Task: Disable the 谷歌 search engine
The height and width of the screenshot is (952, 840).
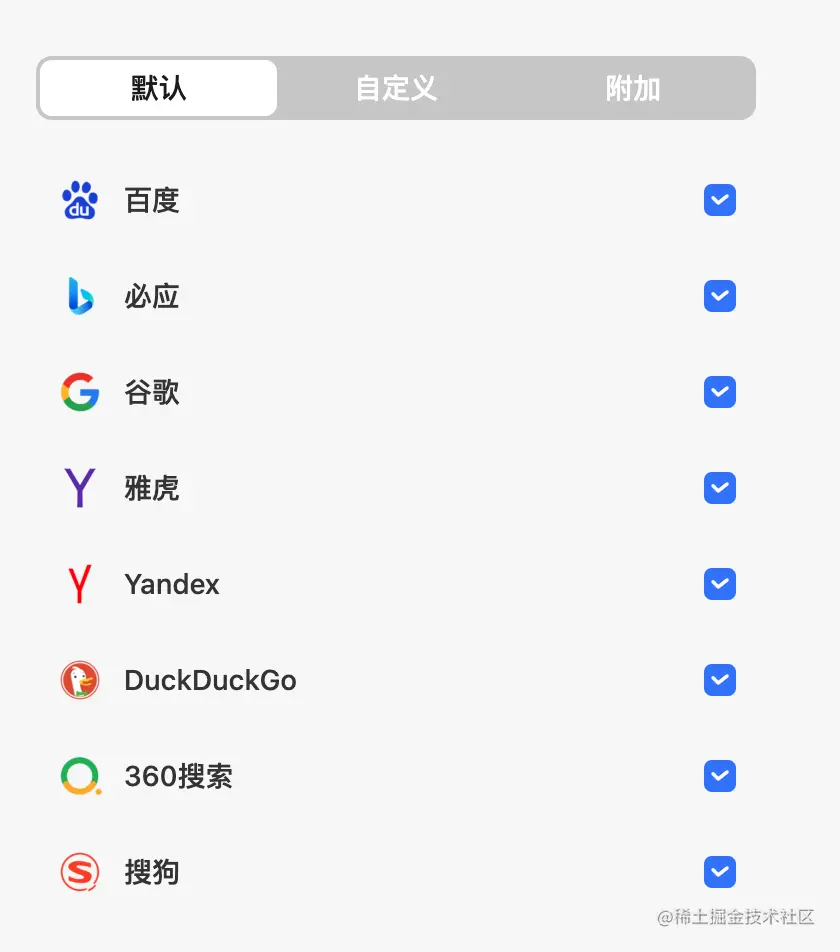Action: pos(720,392)
